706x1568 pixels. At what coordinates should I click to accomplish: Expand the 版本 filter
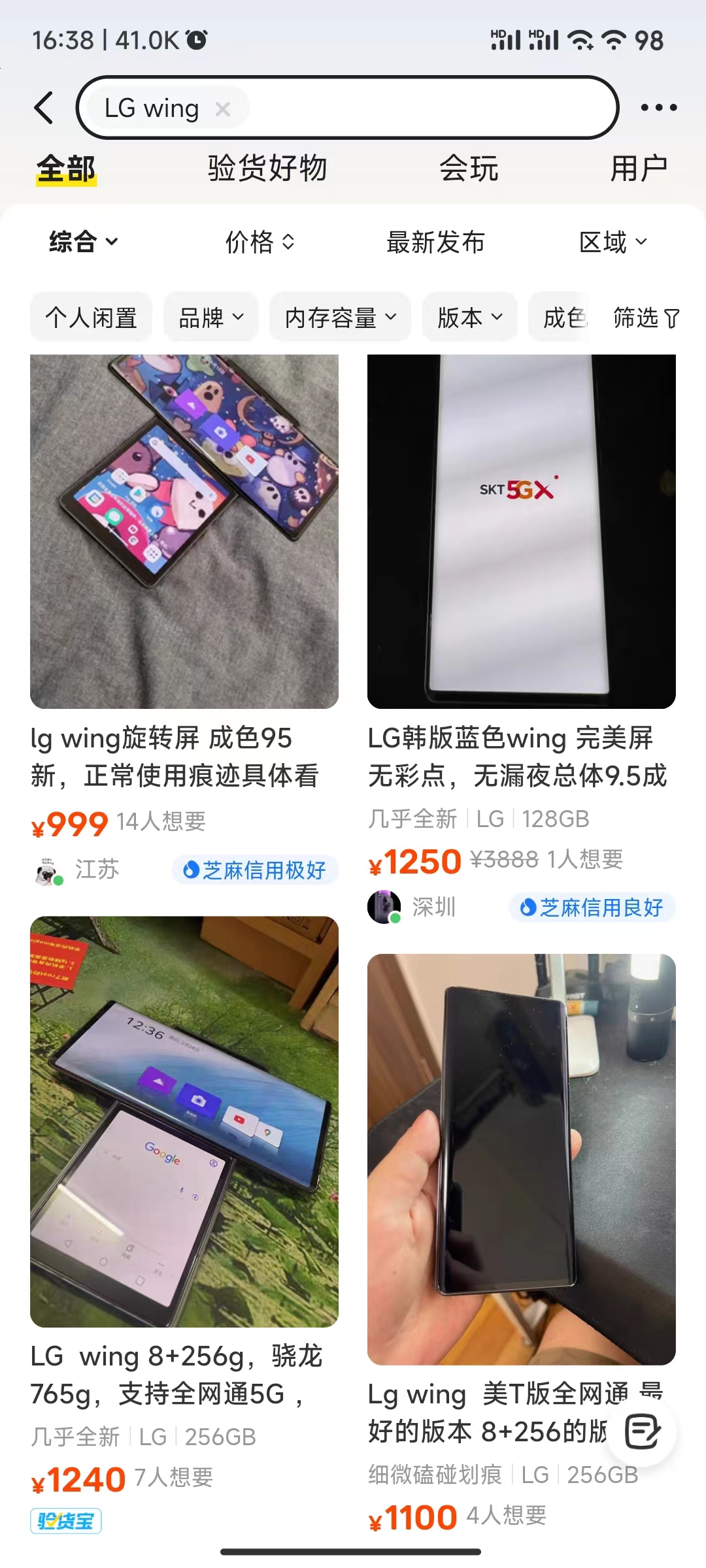pos(469,318)
